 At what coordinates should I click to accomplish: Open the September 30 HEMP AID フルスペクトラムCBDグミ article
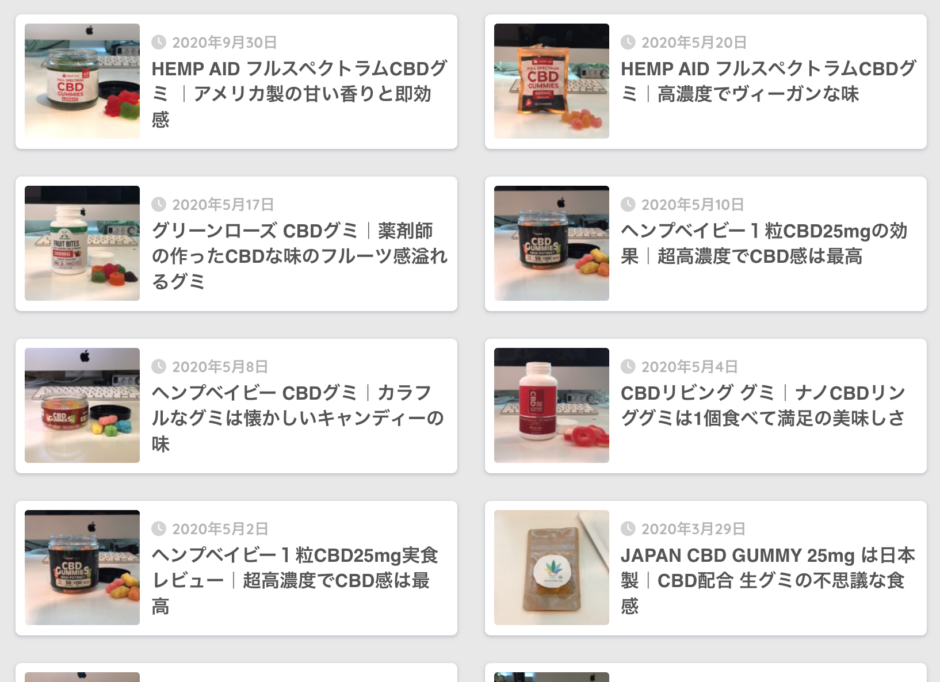298,94
